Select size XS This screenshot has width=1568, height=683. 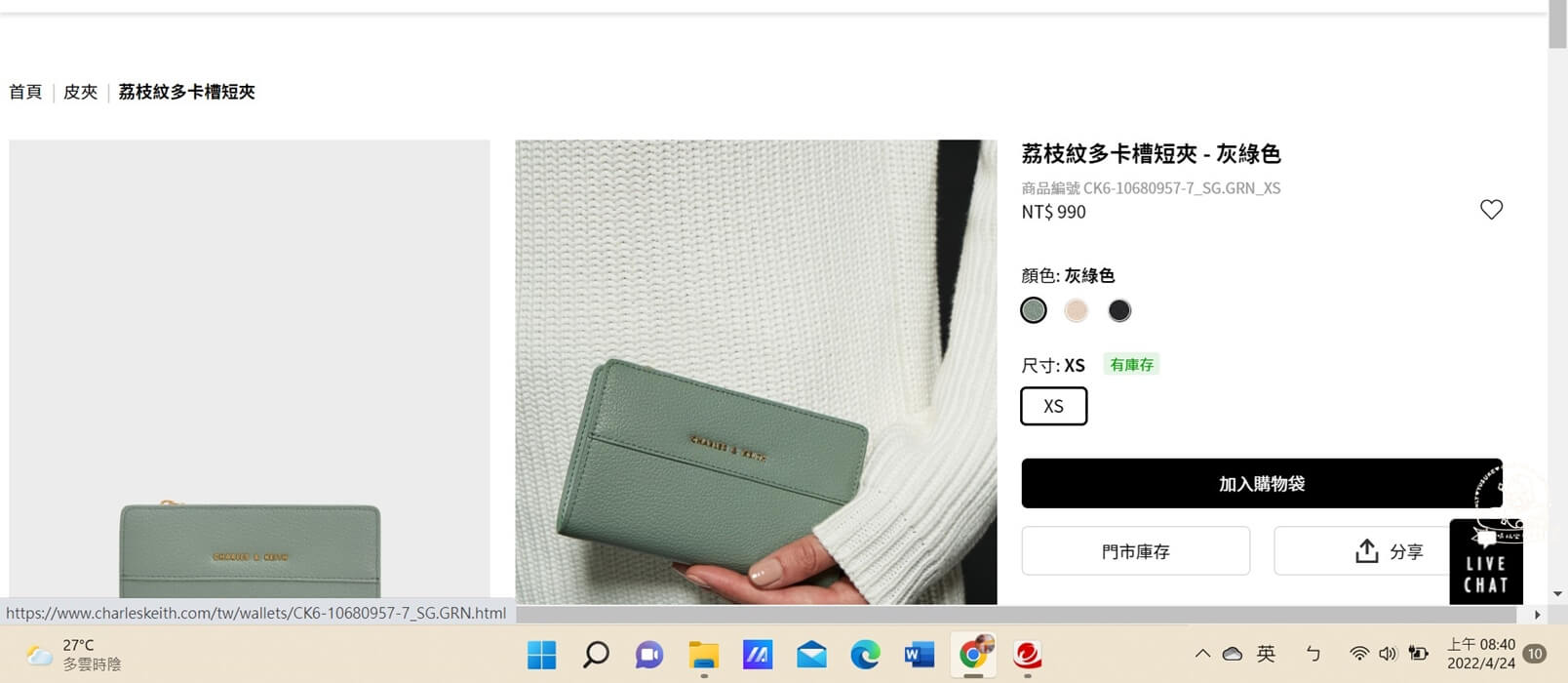[1053, 406]
